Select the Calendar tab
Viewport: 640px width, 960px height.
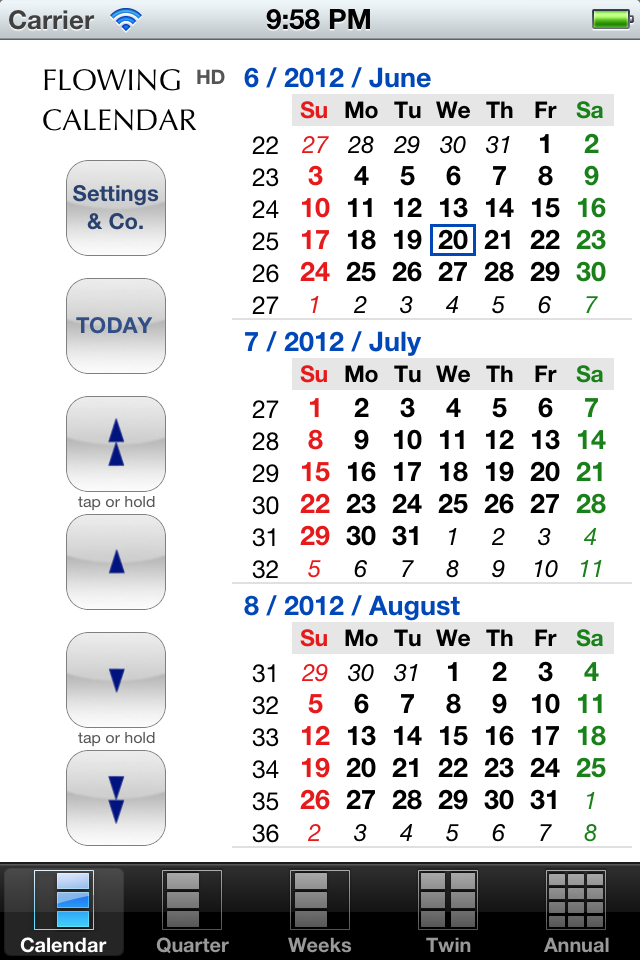[64, 912]
